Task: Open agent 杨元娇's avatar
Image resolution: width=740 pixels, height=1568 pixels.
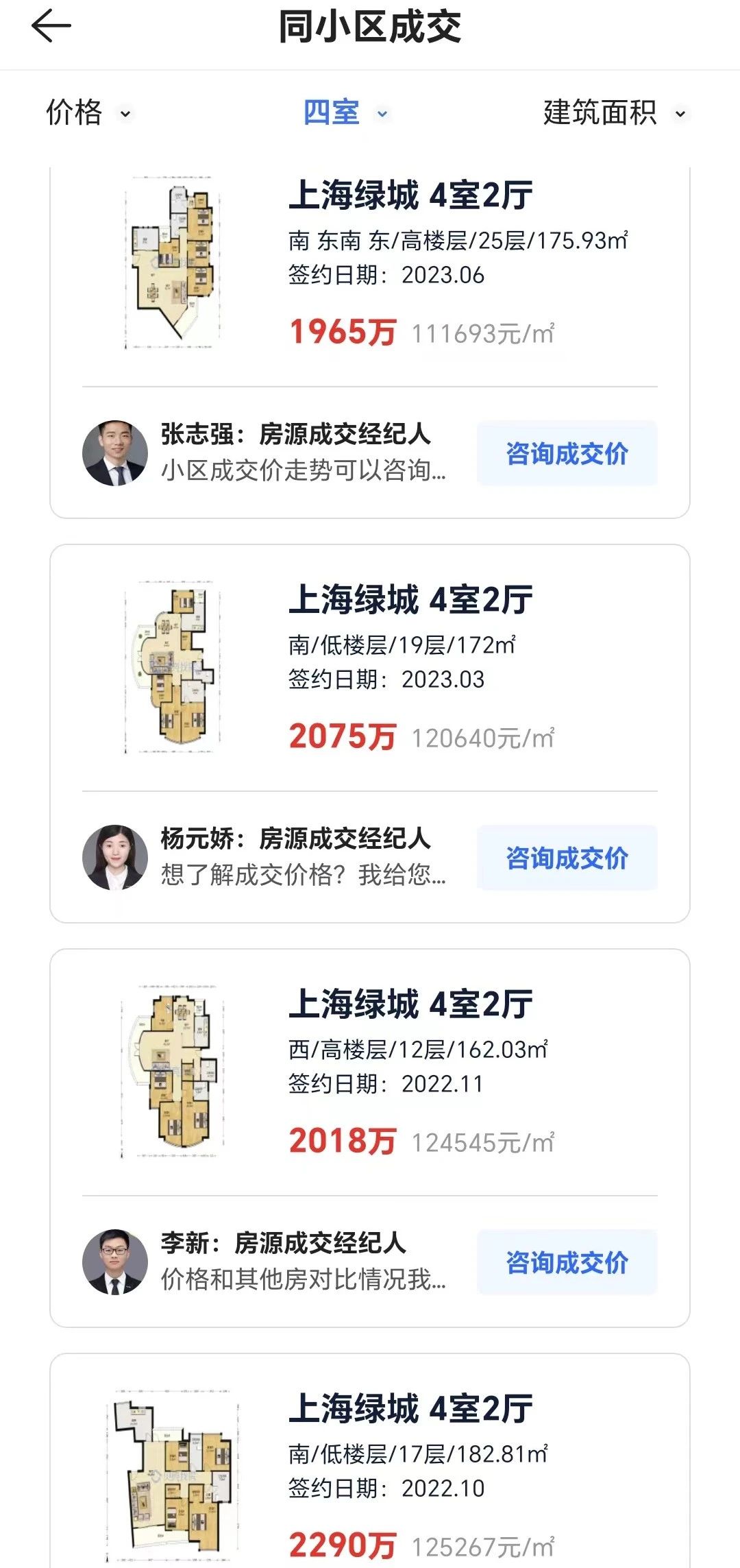Action: (x=115, y=858)
